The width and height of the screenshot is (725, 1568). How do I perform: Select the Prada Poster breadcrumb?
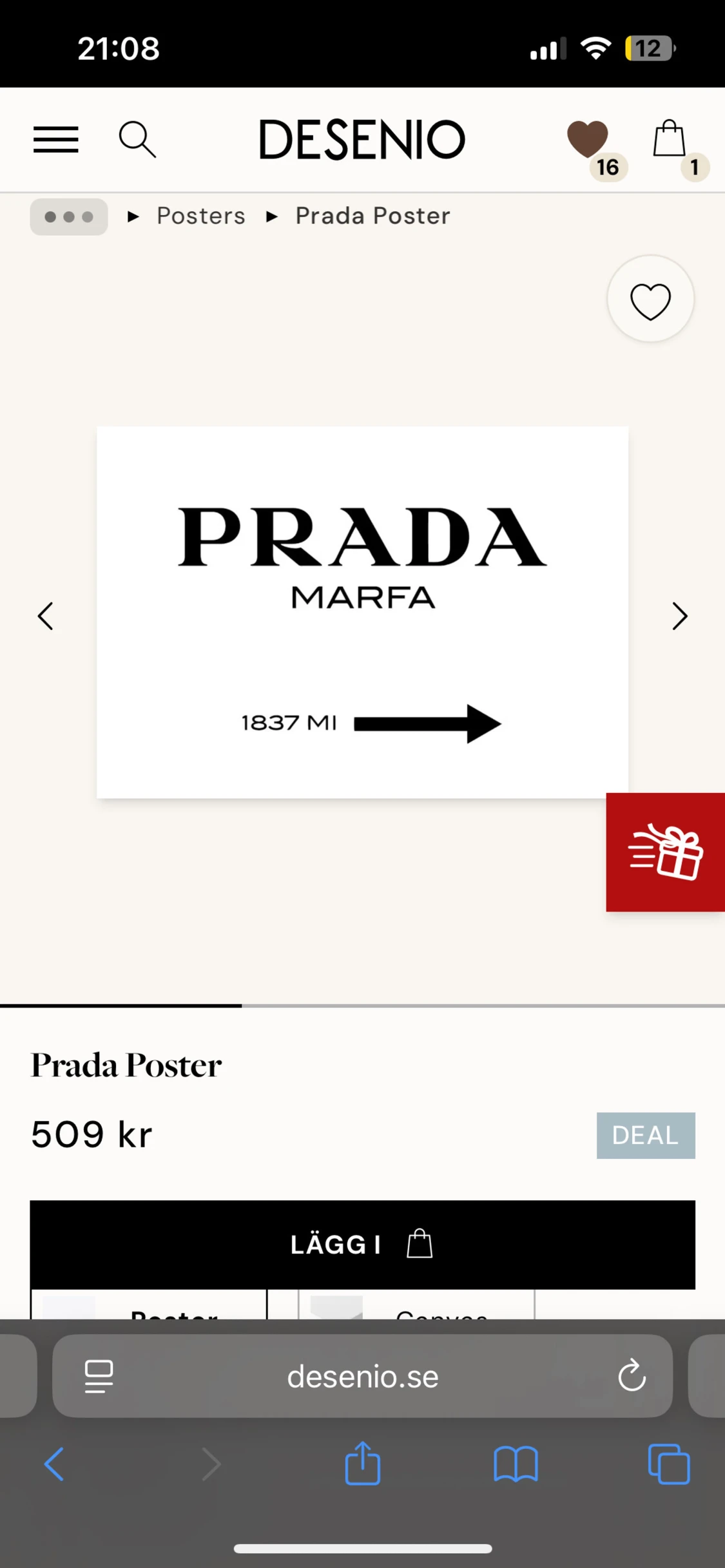point(372,216)
